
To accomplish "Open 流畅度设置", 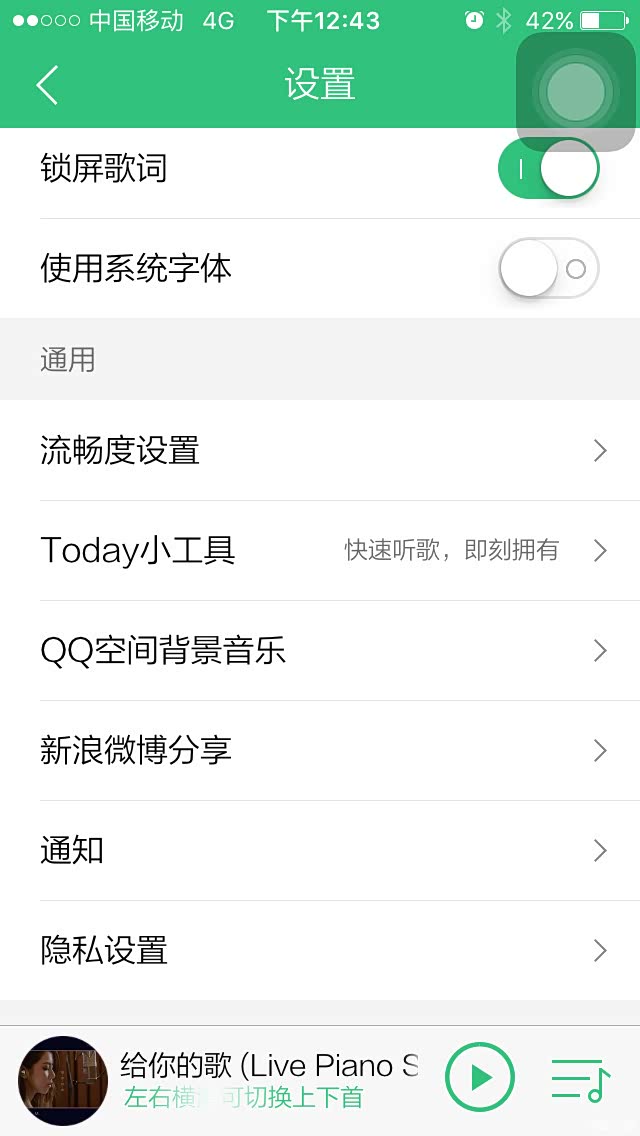I will coord(320,450).
